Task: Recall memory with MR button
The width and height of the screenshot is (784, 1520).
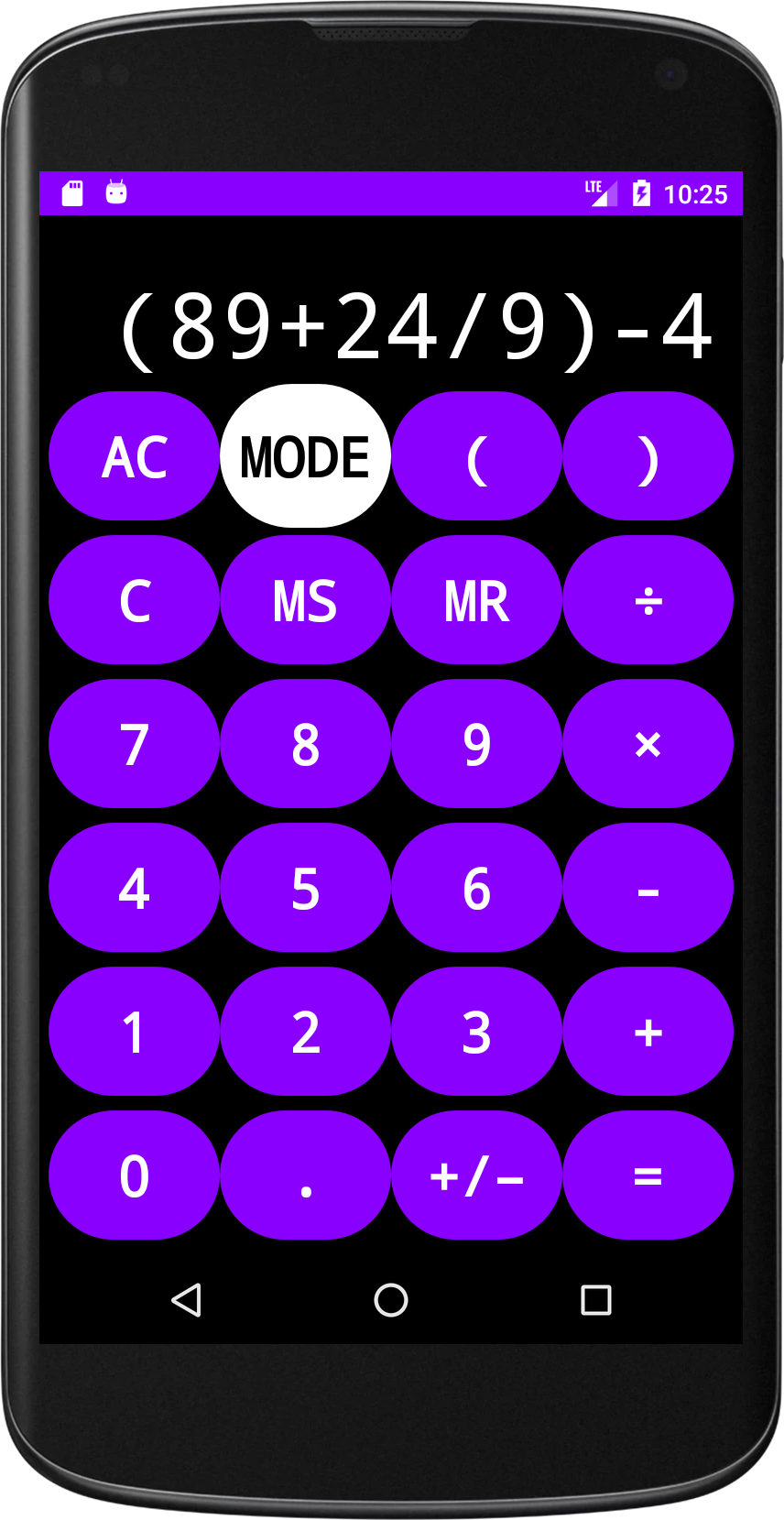Action: [x=476, y=600]
